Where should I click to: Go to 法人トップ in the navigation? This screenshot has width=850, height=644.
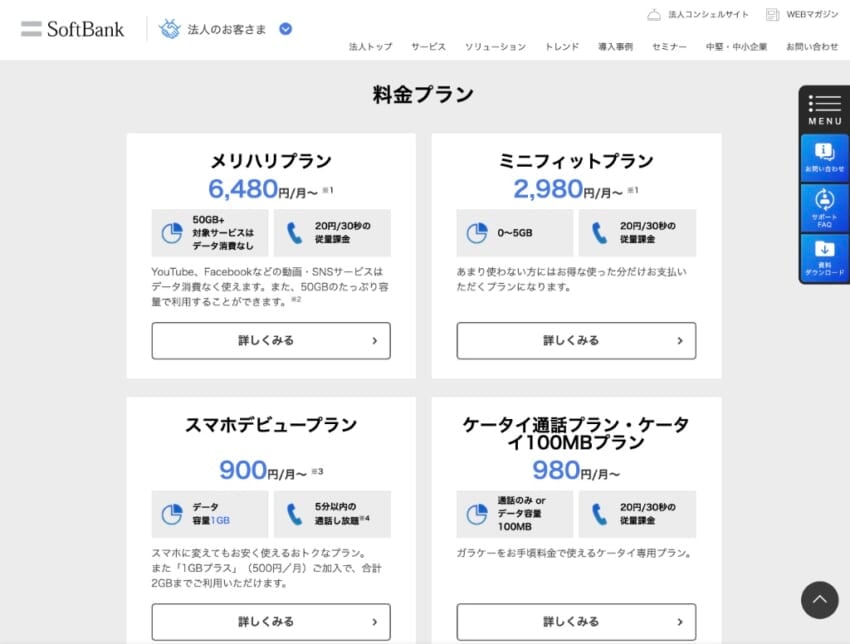pyautogui.click(x=370, y=47)
